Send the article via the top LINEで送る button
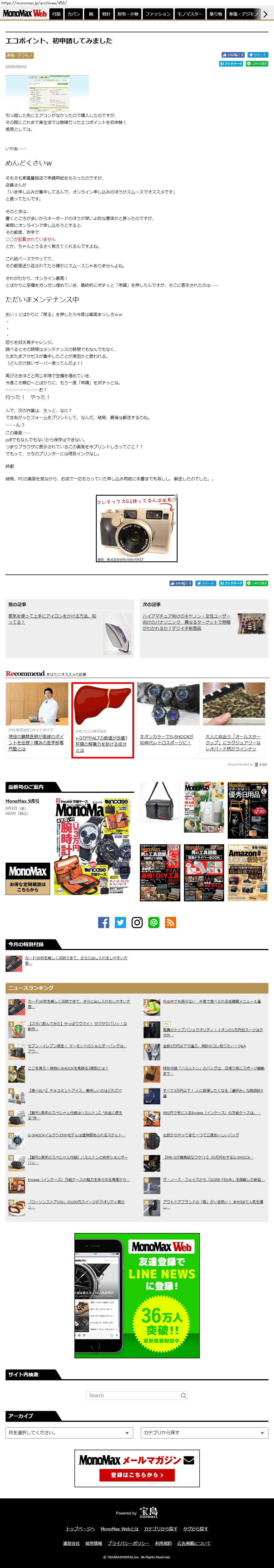 pyautogui.click(x=257, y=63)
